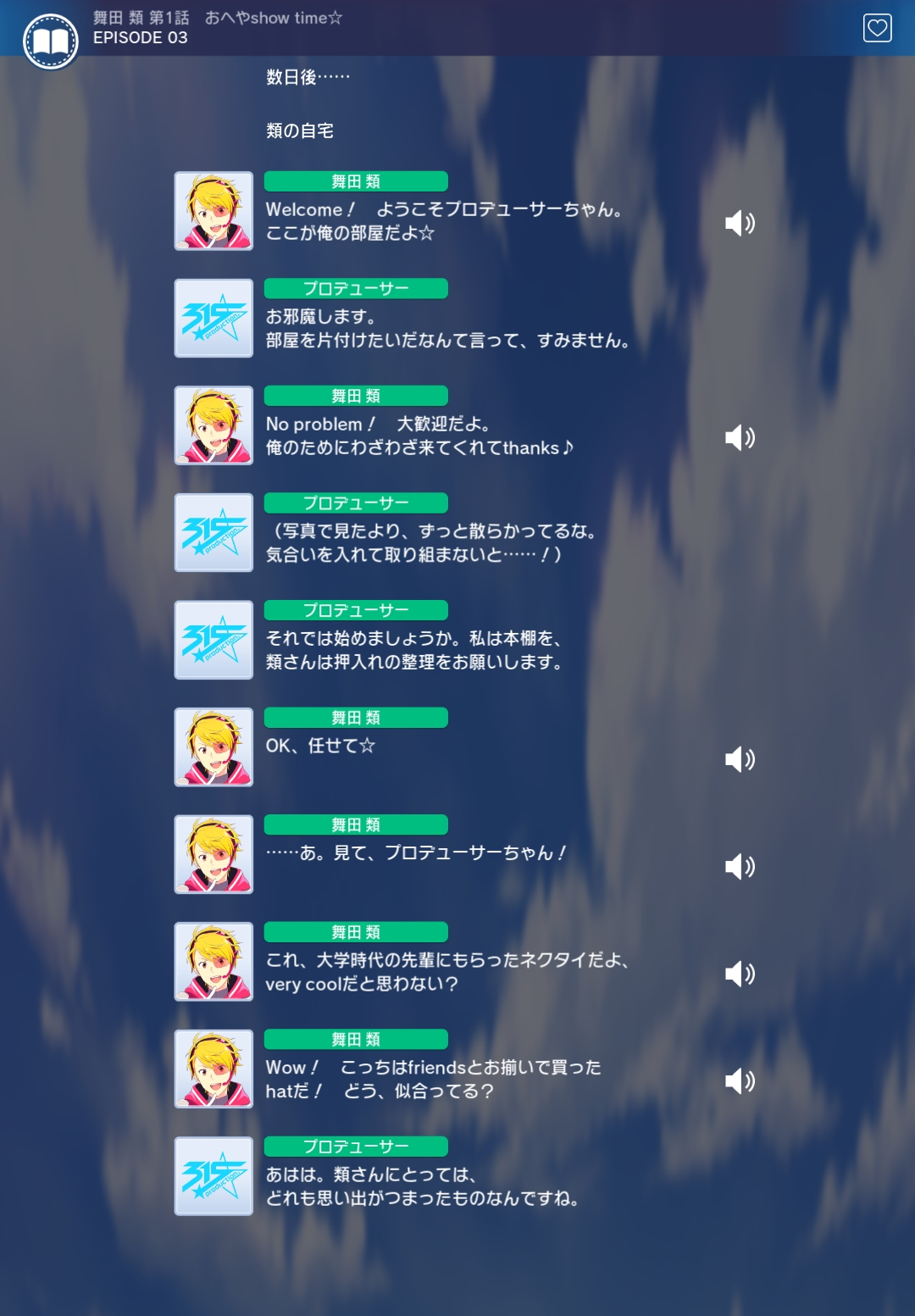The image size is (915, 1316).
Task: Listen to the "very cool" necktie line
Action: click(x=740, y=974)
